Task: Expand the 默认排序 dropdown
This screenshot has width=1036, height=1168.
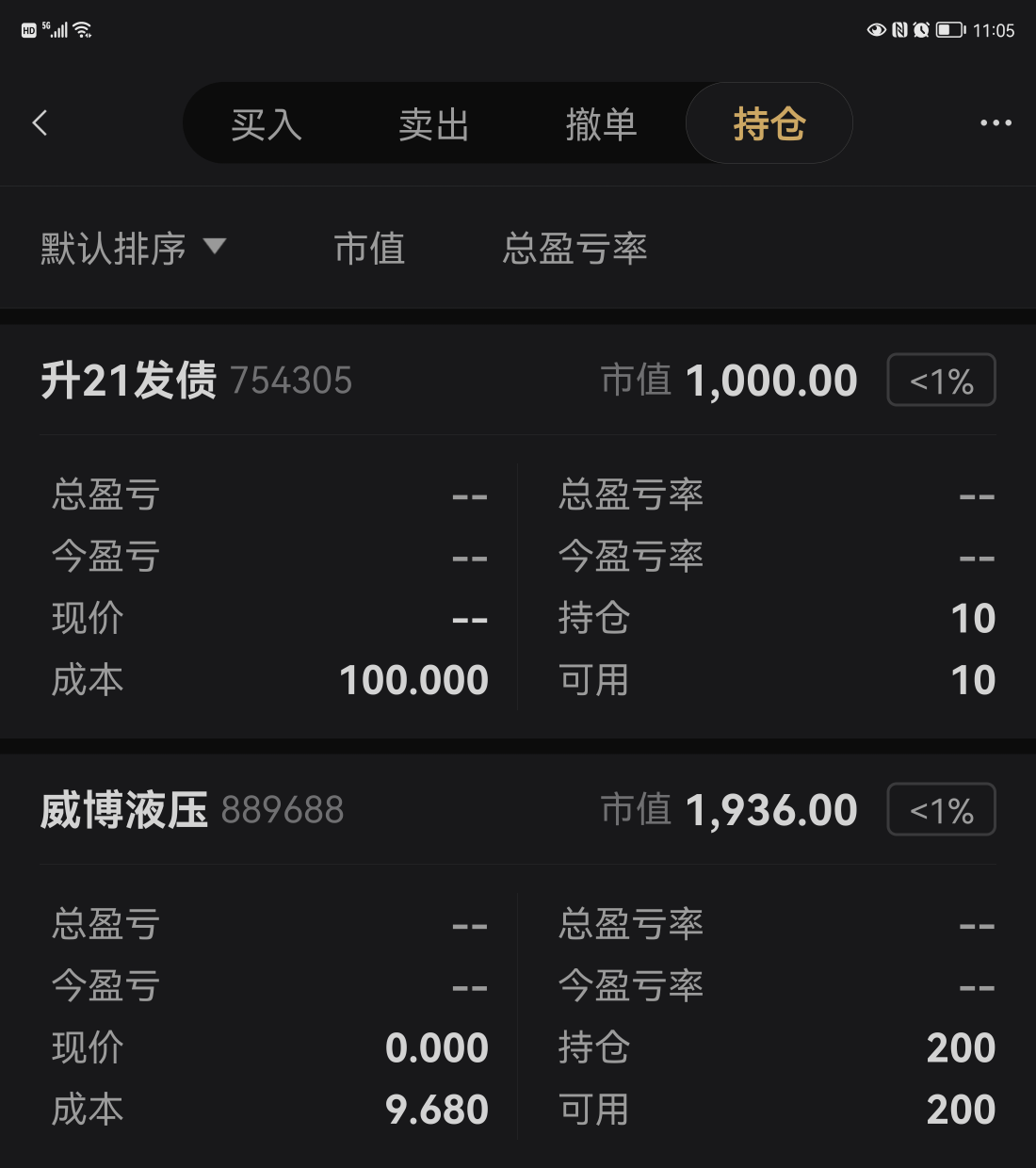Action: pyautogui.click(x=133, y=249)
